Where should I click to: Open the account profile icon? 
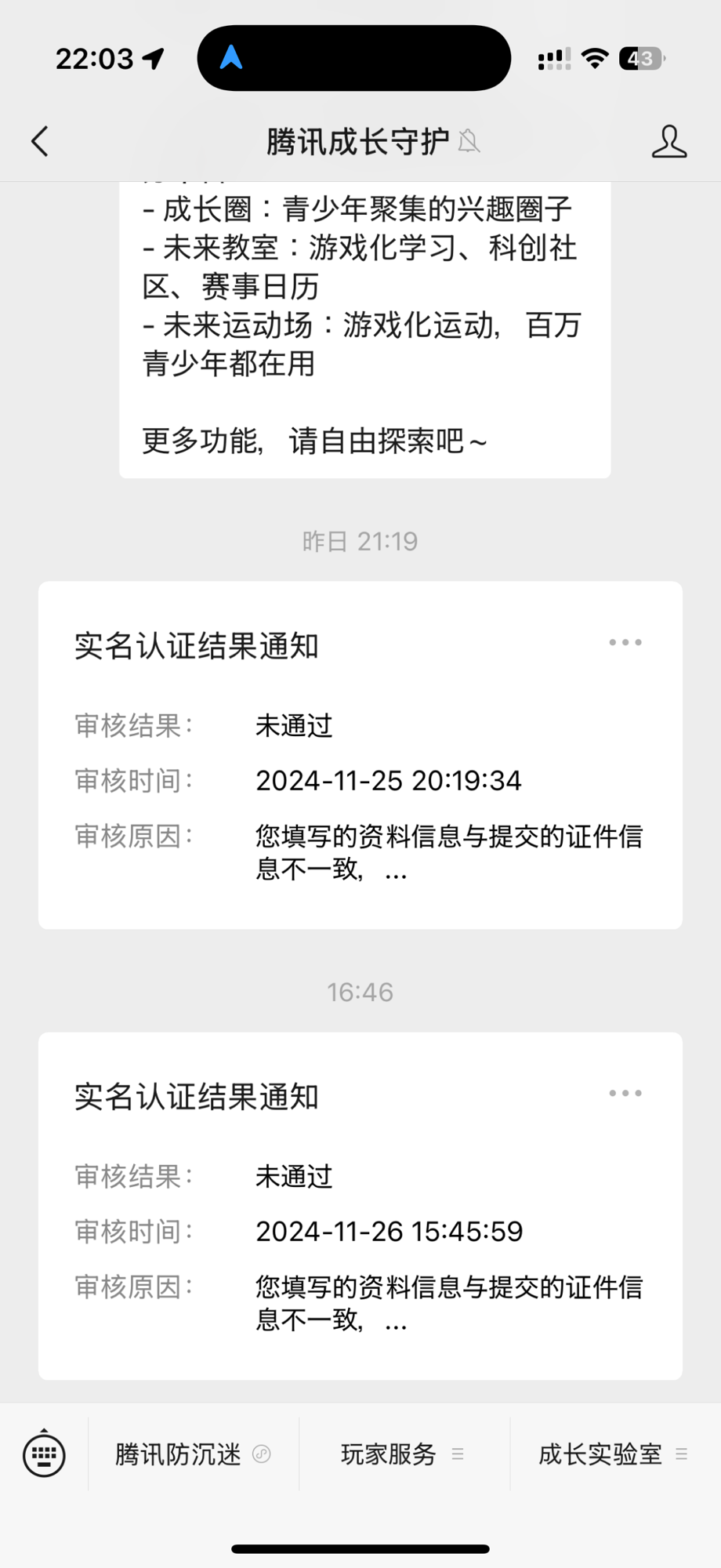[668, 142]
